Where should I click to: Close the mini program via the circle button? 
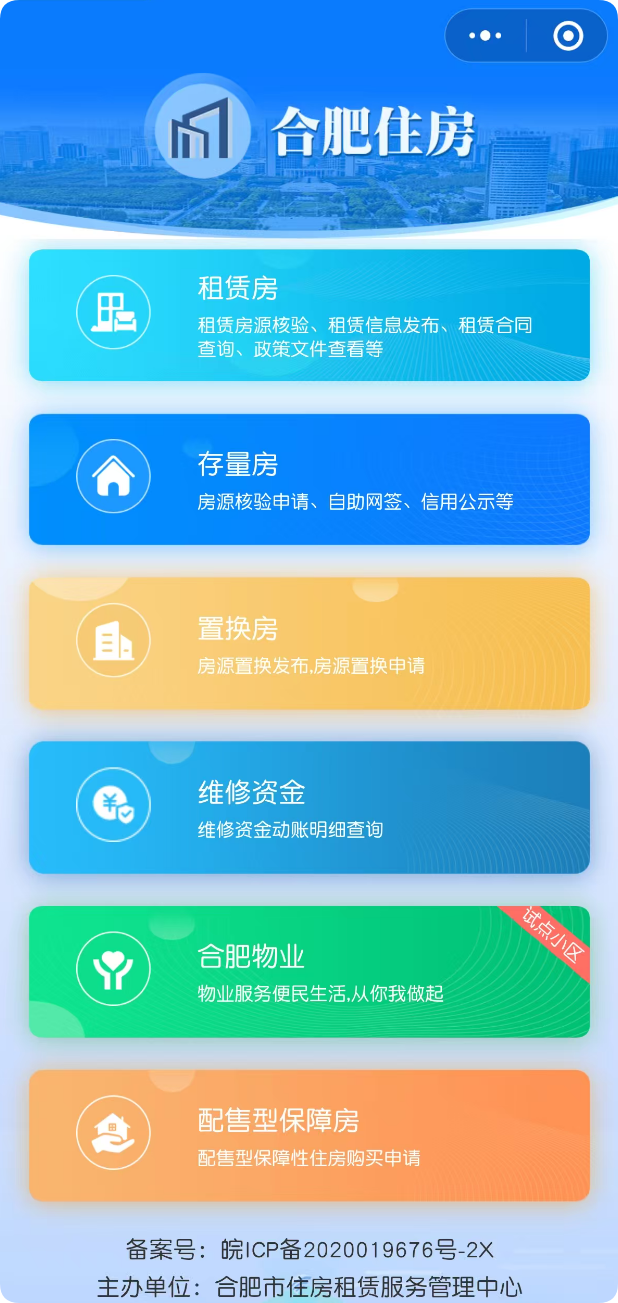[567, 36]
